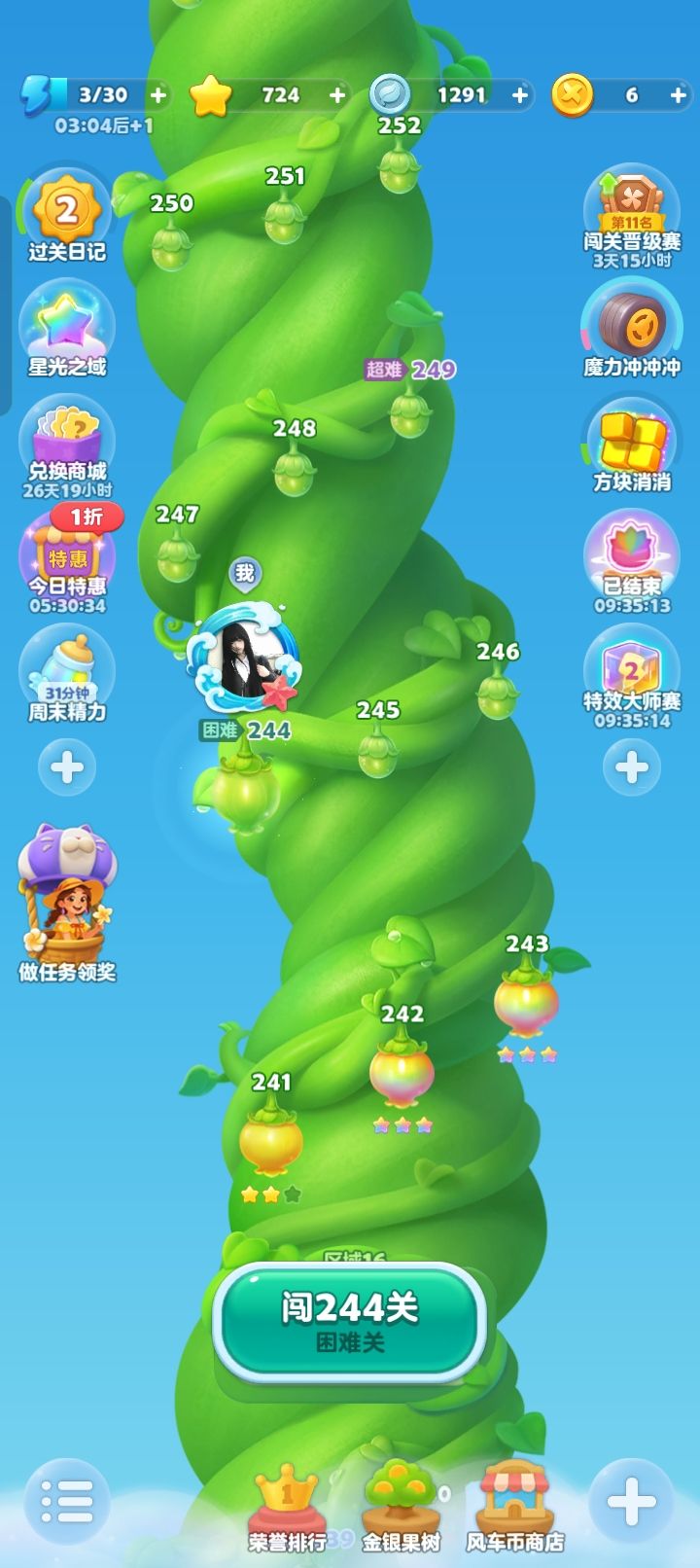
Task: Open the 今日特惠 daily special offer
Action: click(x=65, y=559)
